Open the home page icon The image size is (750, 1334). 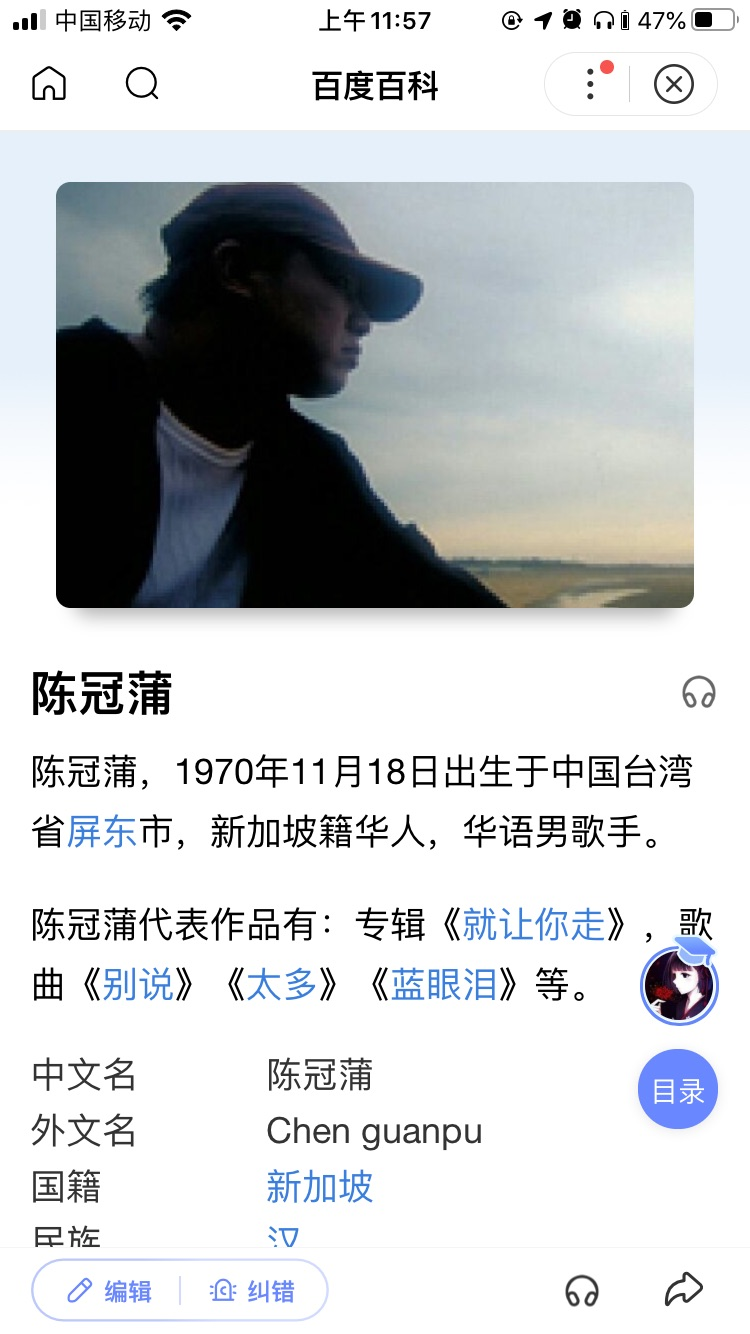(x=47, y=84)
